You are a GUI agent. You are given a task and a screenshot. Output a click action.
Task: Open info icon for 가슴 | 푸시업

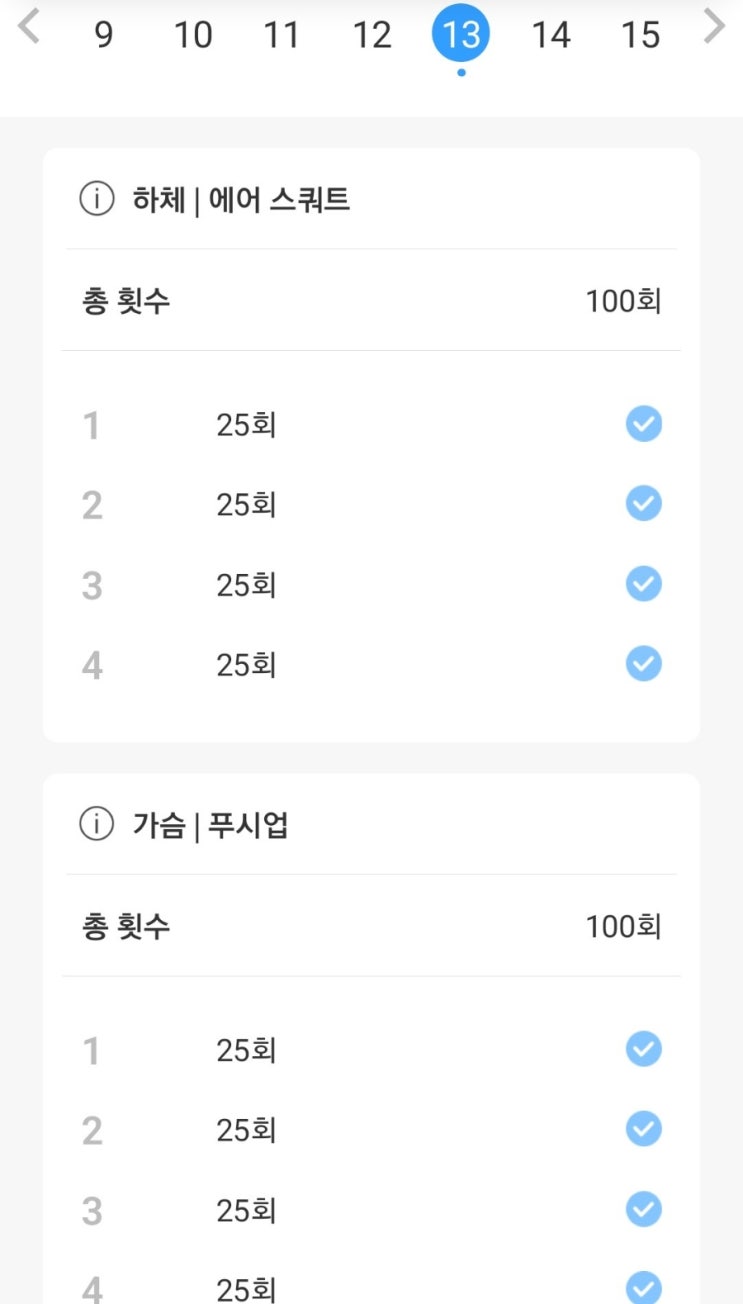coord(97,826)
